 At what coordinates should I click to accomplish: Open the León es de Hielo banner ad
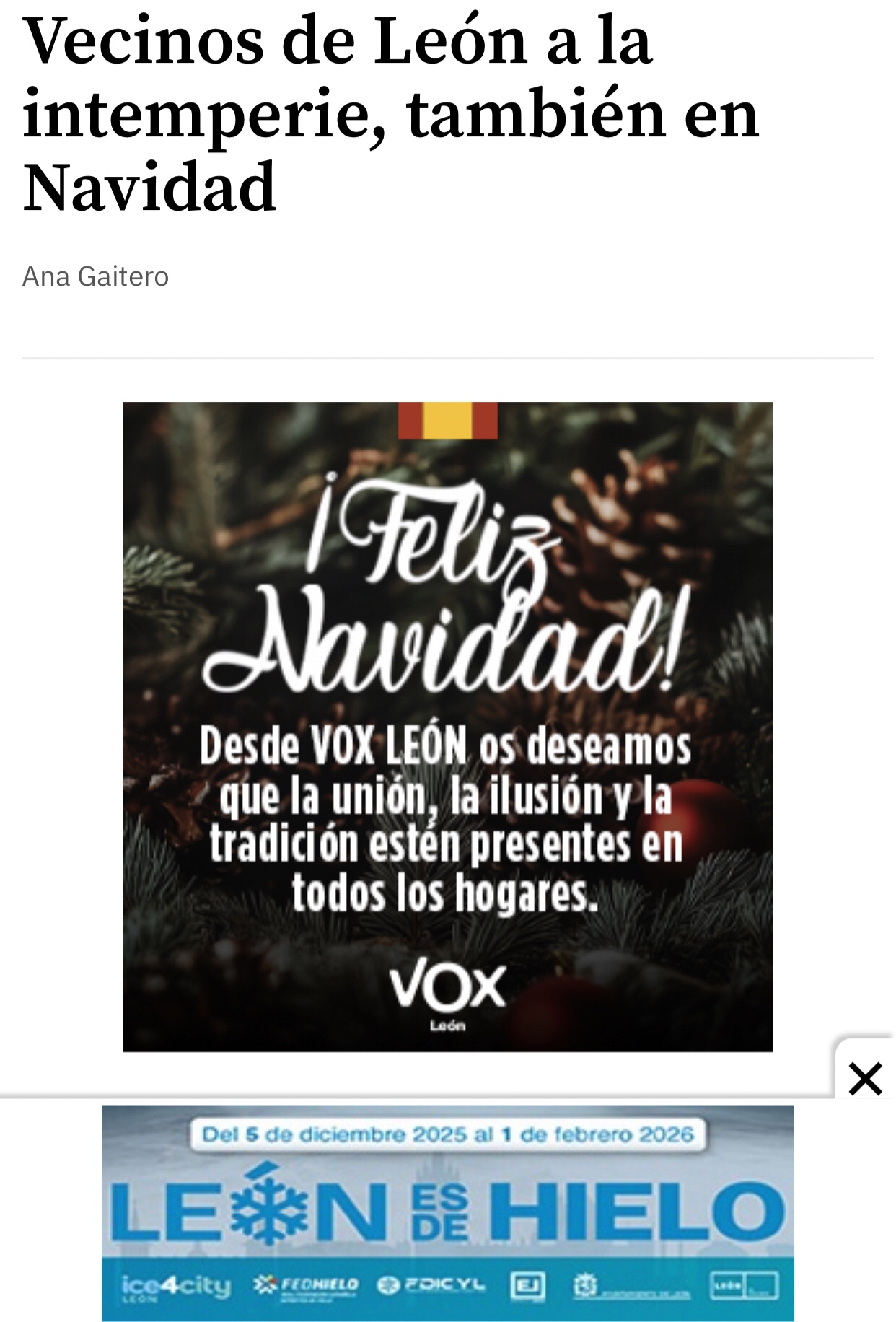[x=447, y=1212]
